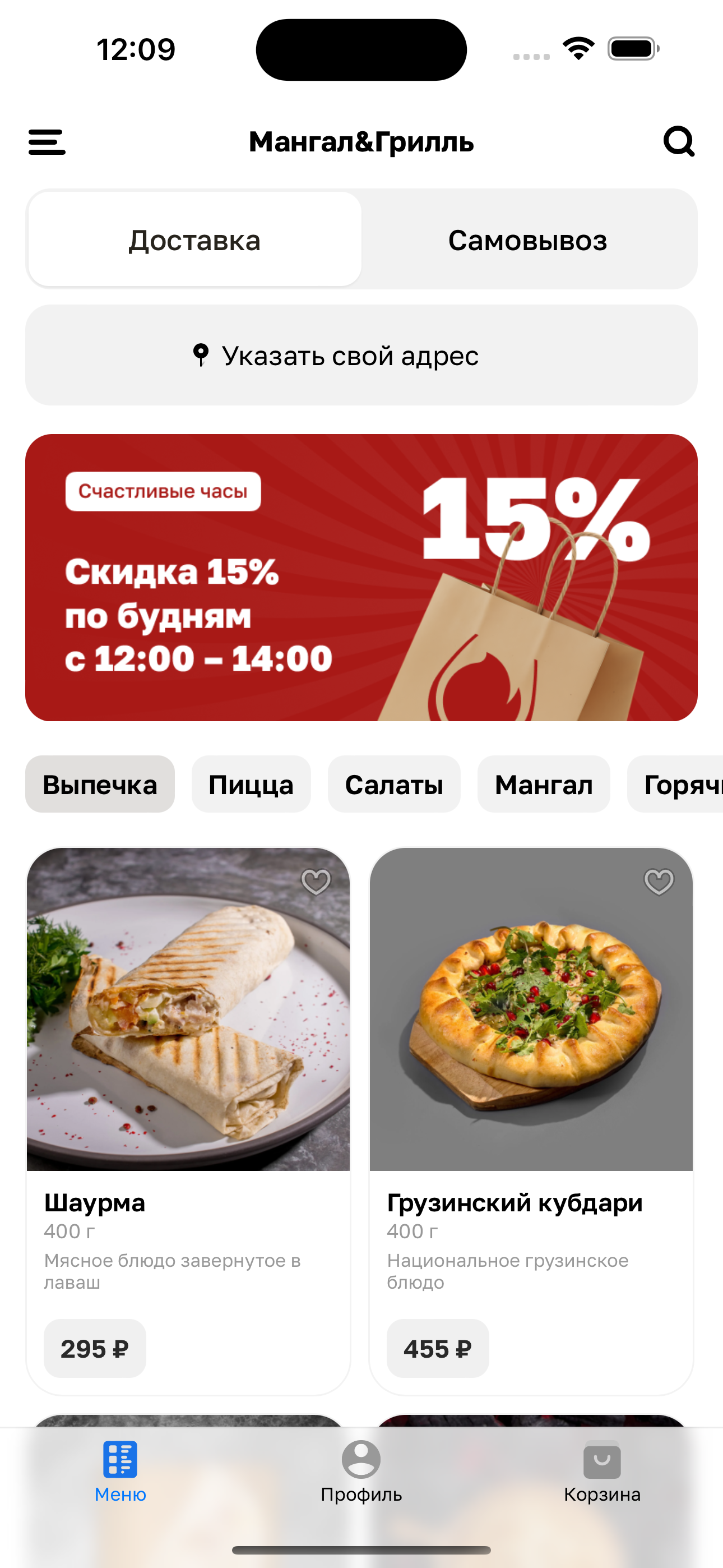Viewport: 723px width, 1568px height.
Task: Choose the Салаты category chip
Action: point(394,784)
